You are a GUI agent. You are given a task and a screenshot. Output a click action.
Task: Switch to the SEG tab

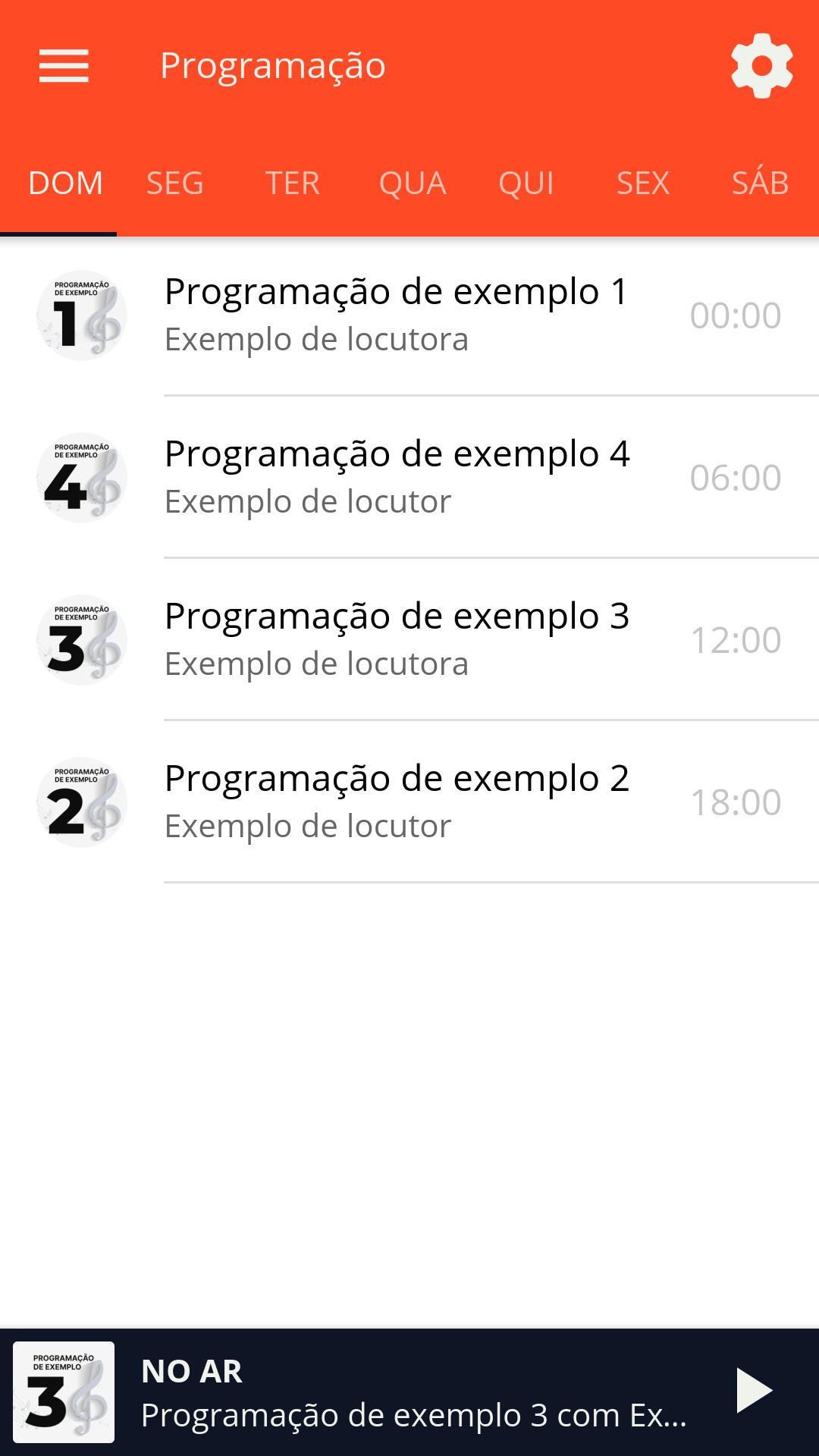coord(175,183)
